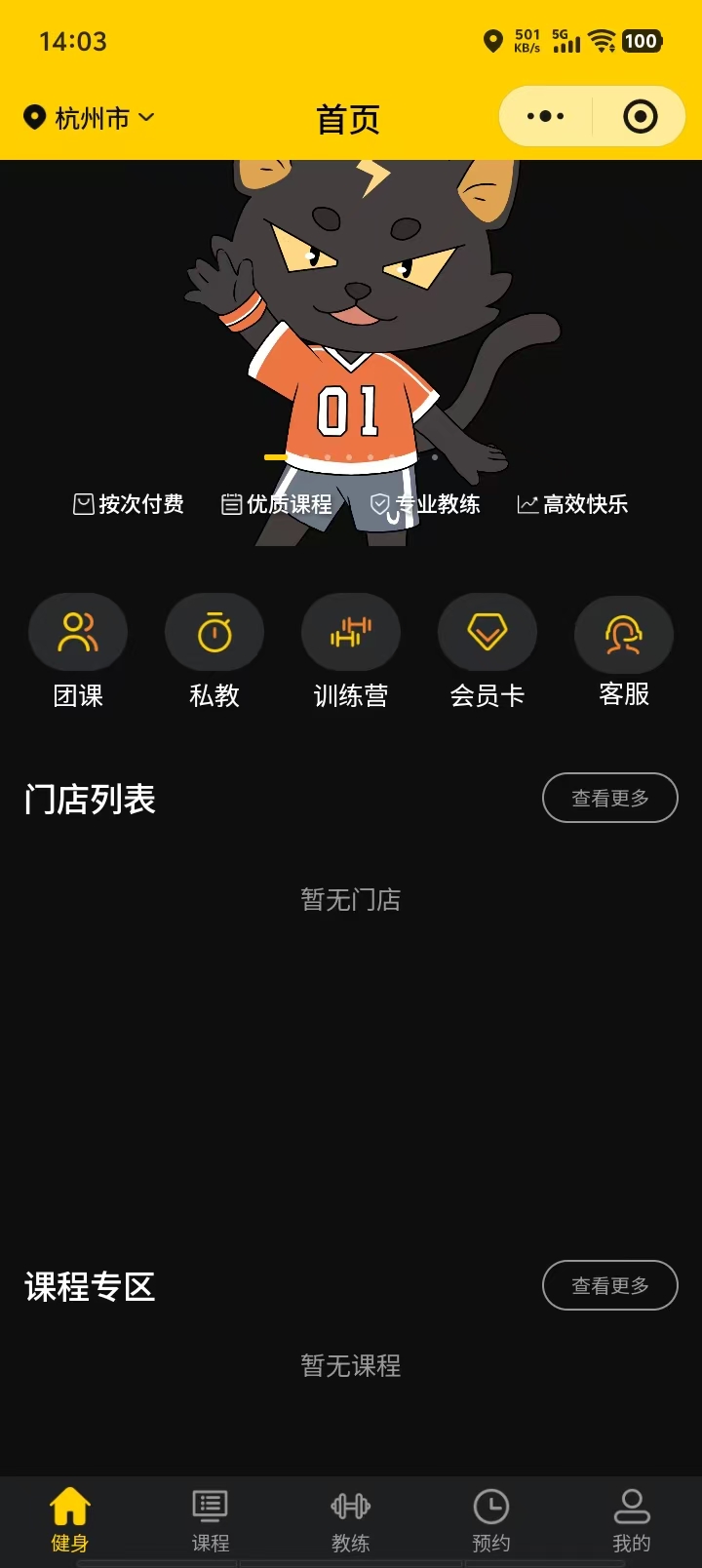Open the mini program more-options menu
The image size is (702, 1568).
[545, 117]
